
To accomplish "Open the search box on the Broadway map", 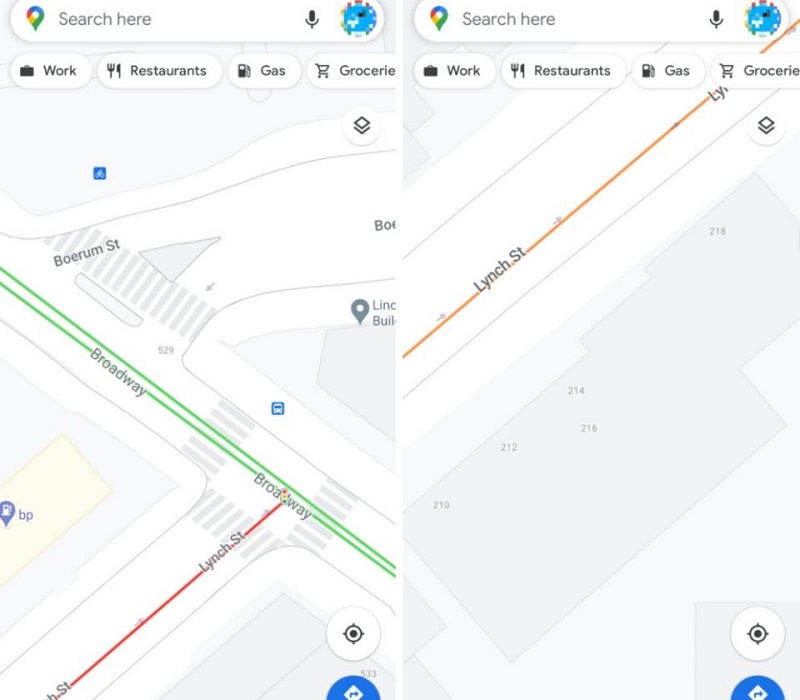I will point(170,19).
